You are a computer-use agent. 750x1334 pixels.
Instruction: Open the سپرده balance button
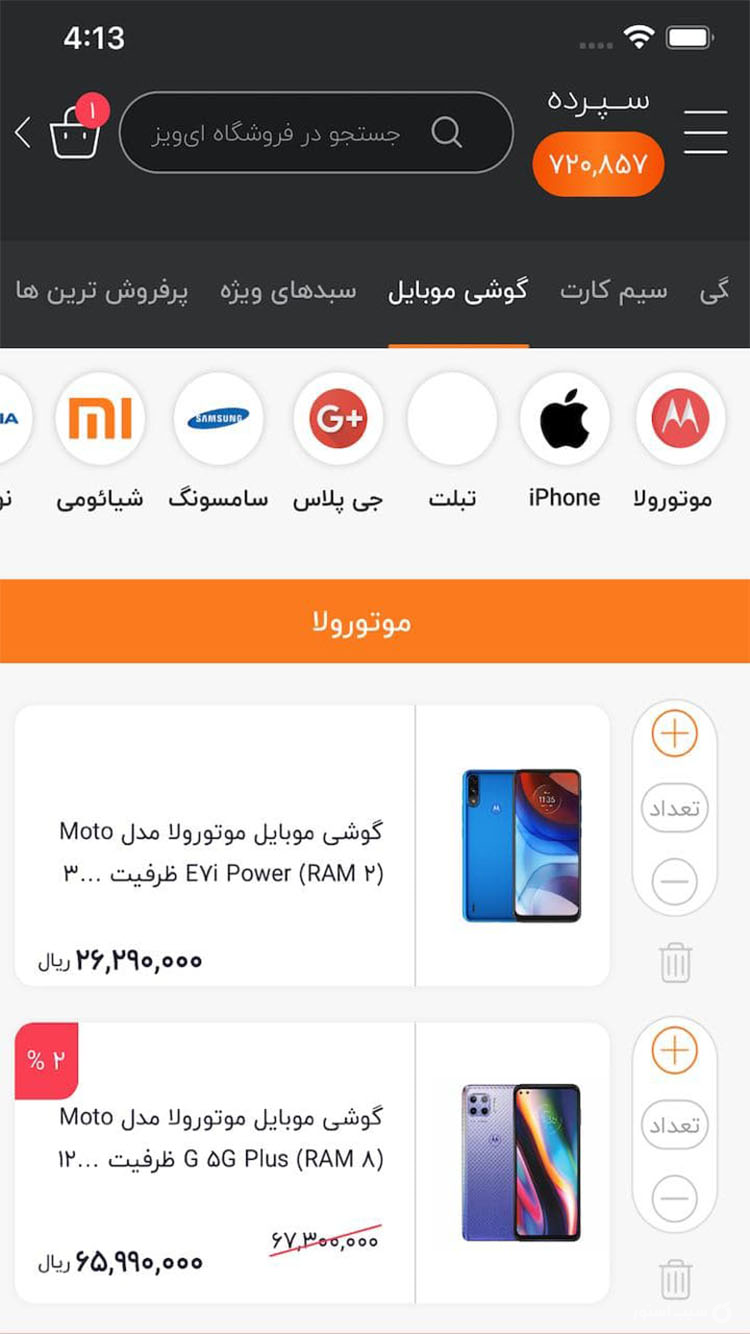pyautogui.click(x=598, y=164)
